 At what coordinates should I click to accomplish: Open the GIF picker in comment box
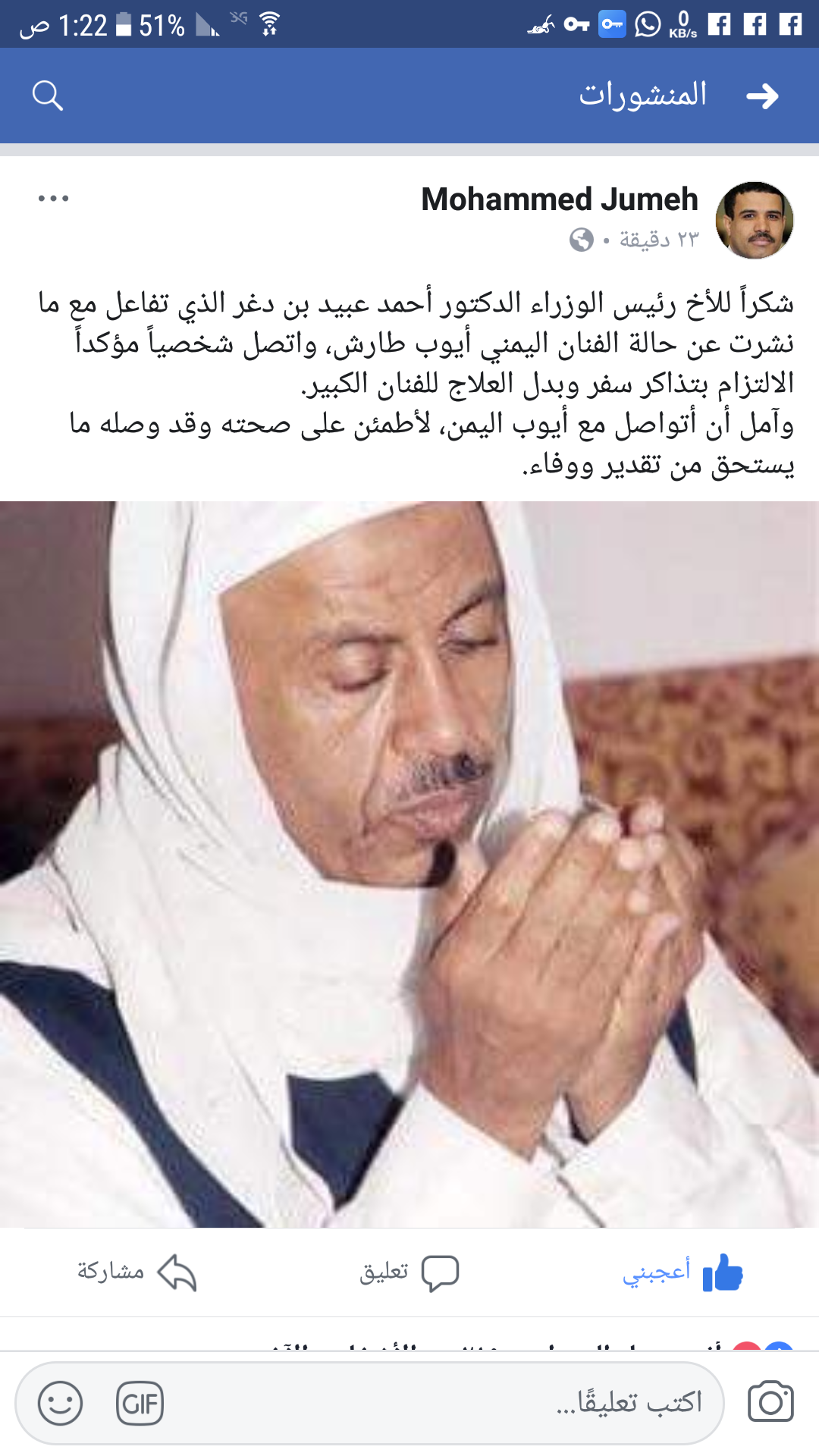pyautogui.click(x=140, y=1403)
